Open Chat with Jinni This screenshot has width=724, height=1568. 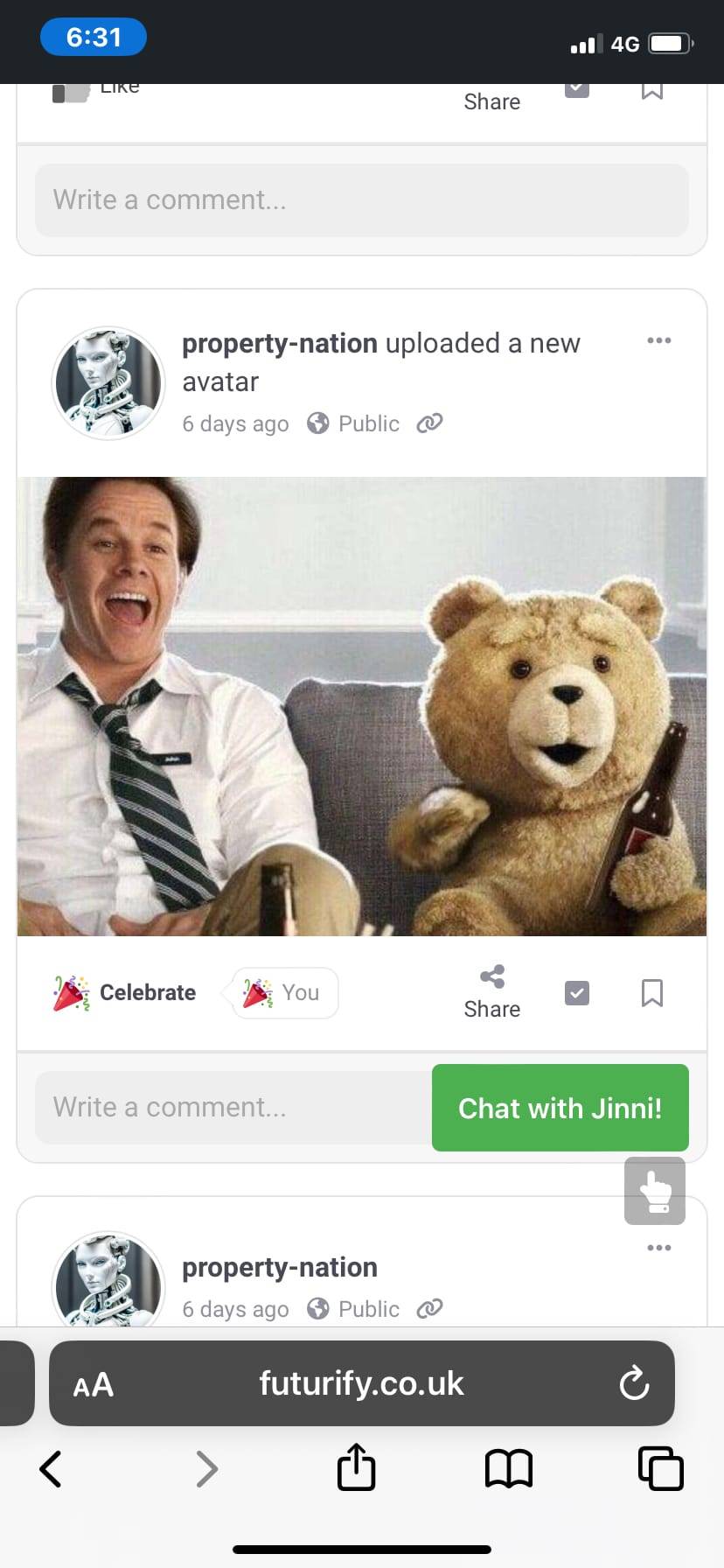point(560,1108)
